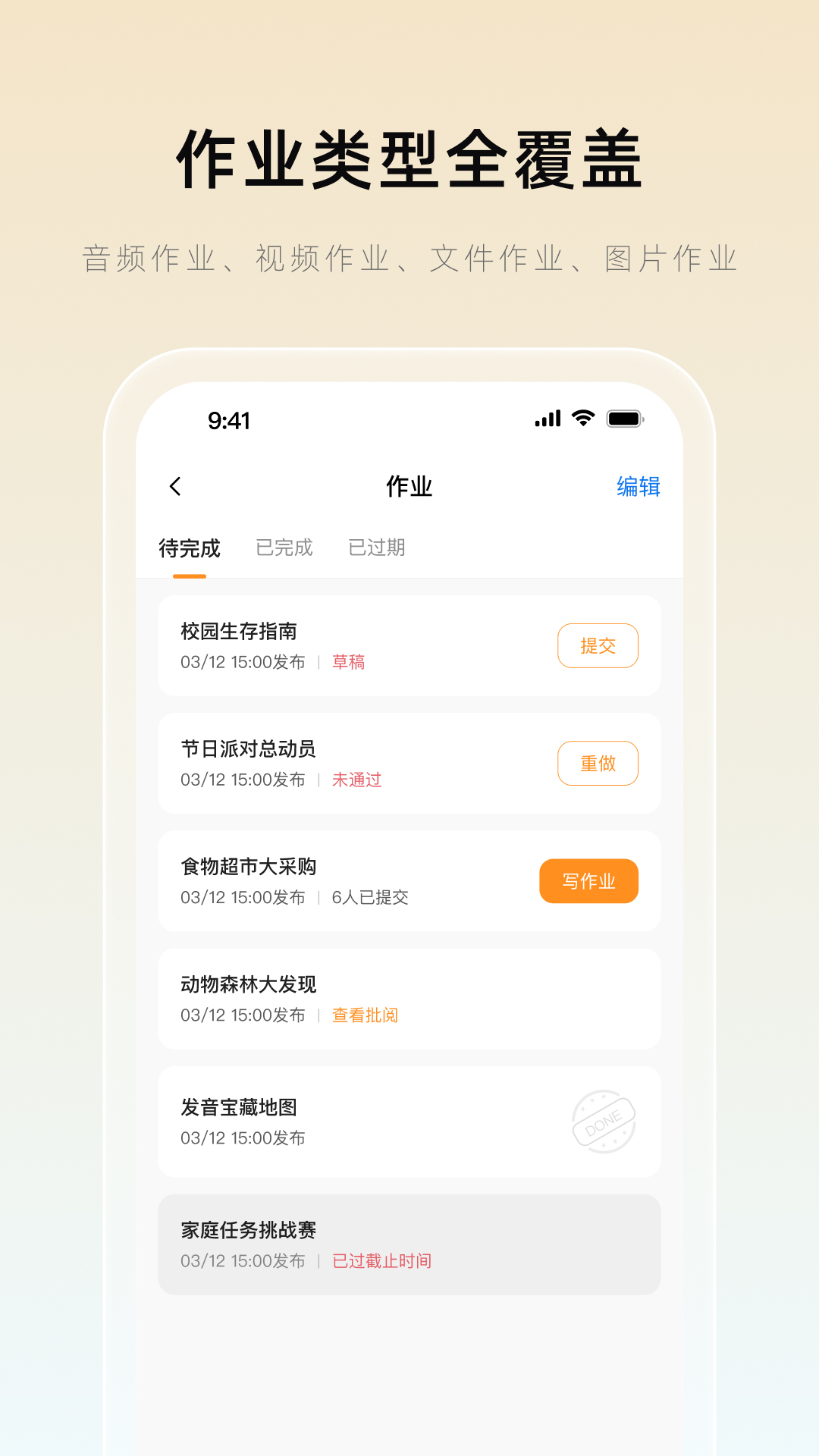Tap the clock time 9:41
The height and width of the screenshot is (1456, 819).
230,420
